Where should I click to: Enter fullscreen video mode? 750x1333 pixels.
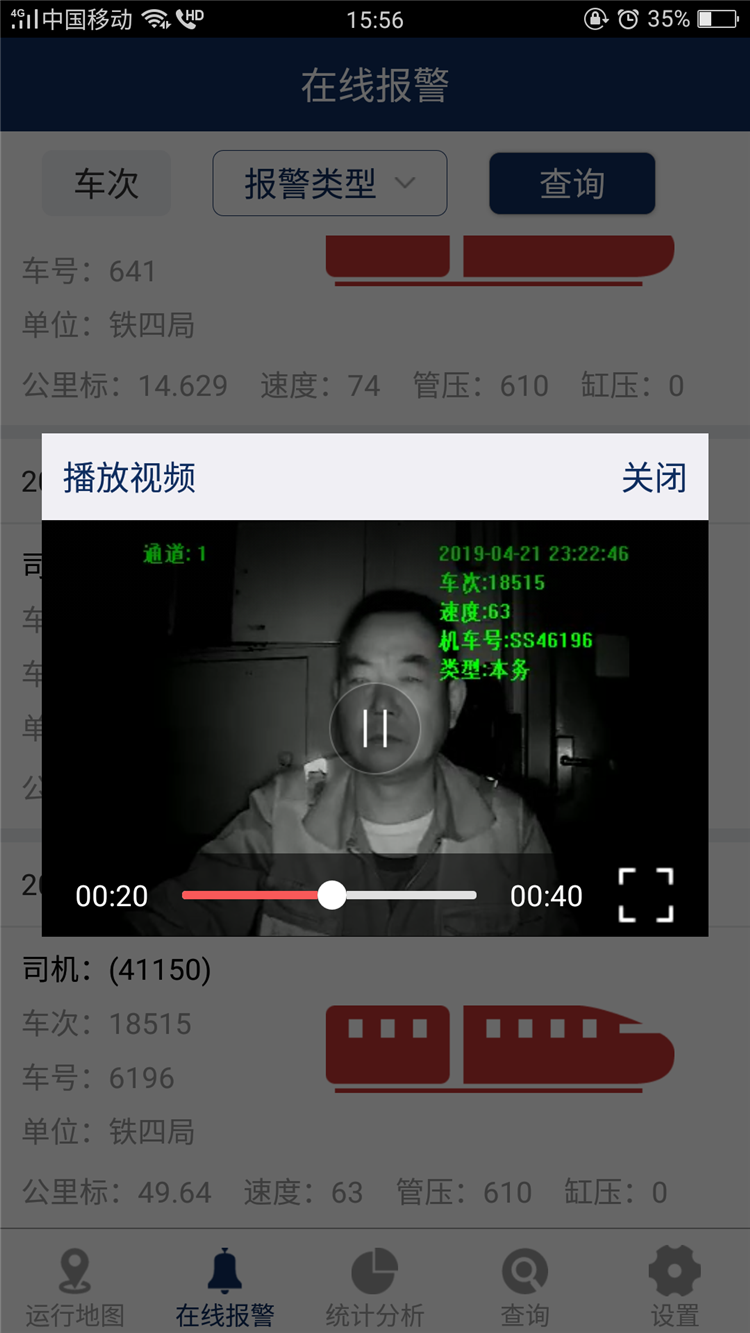(x=645, y=895)
